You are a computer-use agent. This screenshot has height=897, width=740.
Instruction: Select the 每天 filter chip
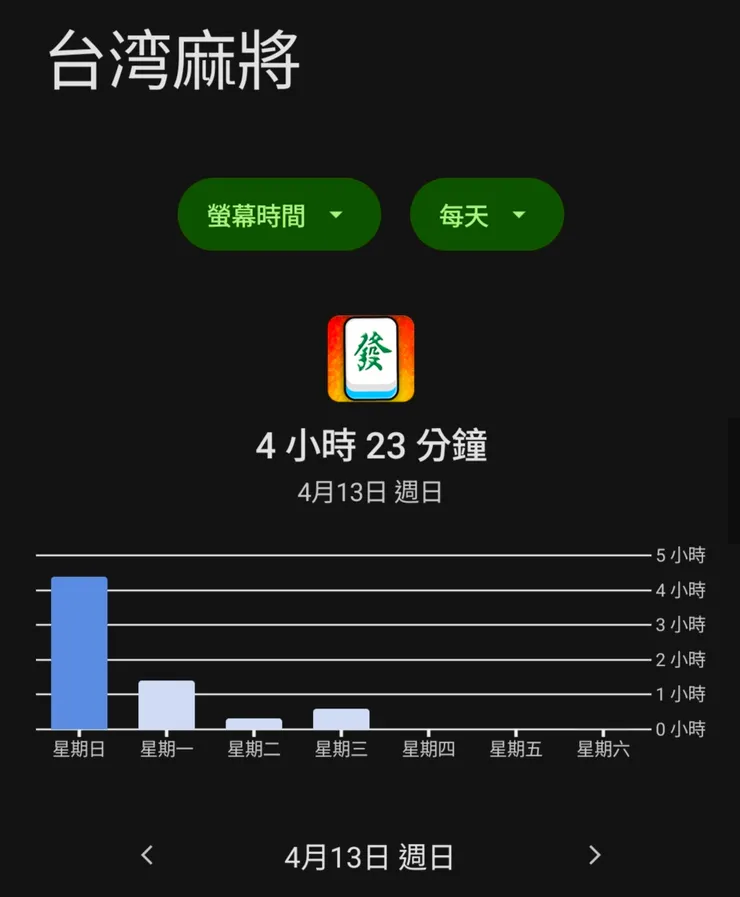tap(487, 214)
